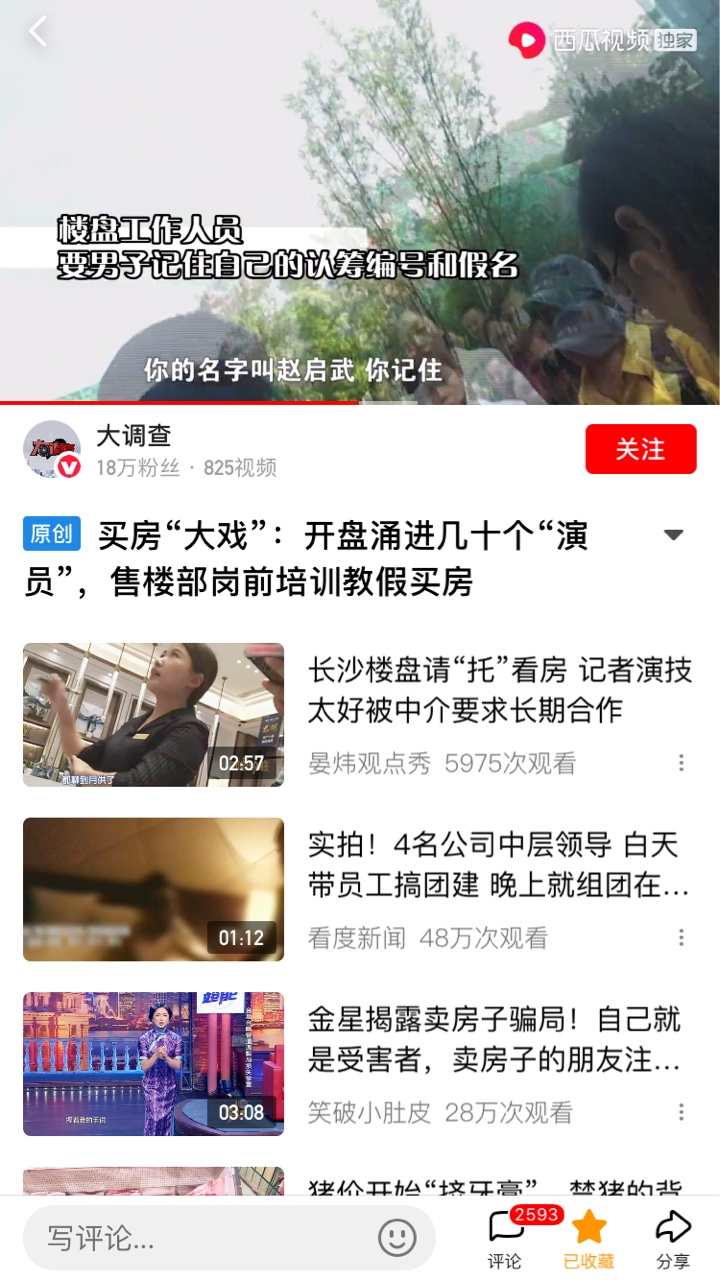View the 2593 comments
The width and height of the screenshot is (720, 1280).
click(506, 1238)
